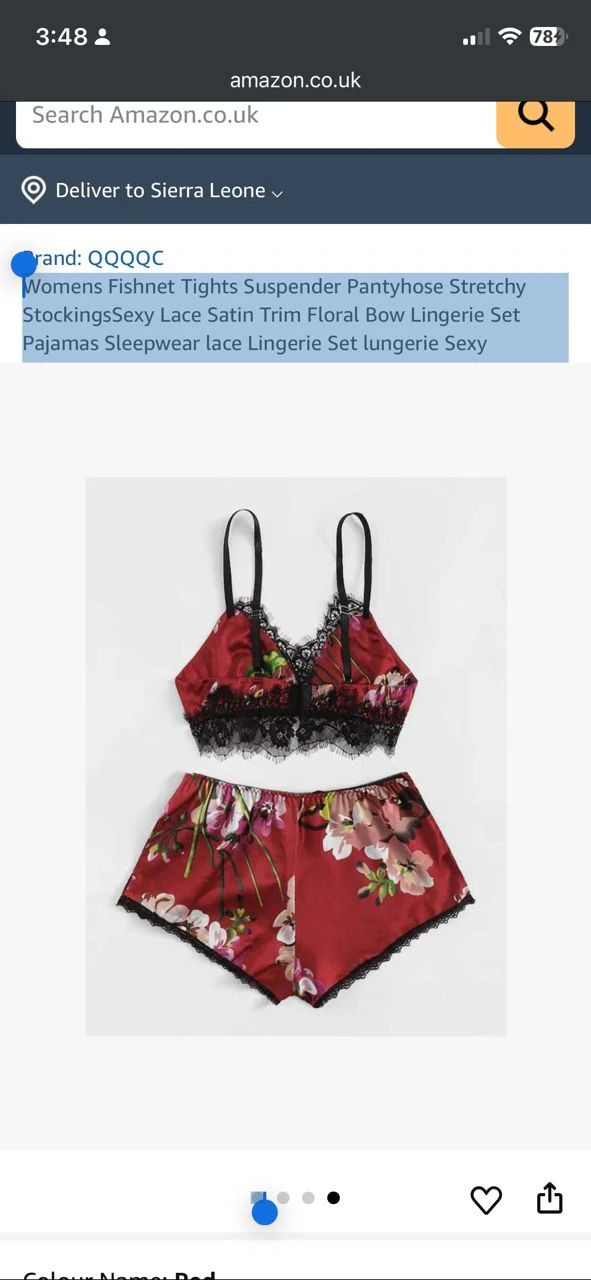This screenshot has width=591, height=1280.
Task: Add item to wish list heart
Action: point(486,1199)
